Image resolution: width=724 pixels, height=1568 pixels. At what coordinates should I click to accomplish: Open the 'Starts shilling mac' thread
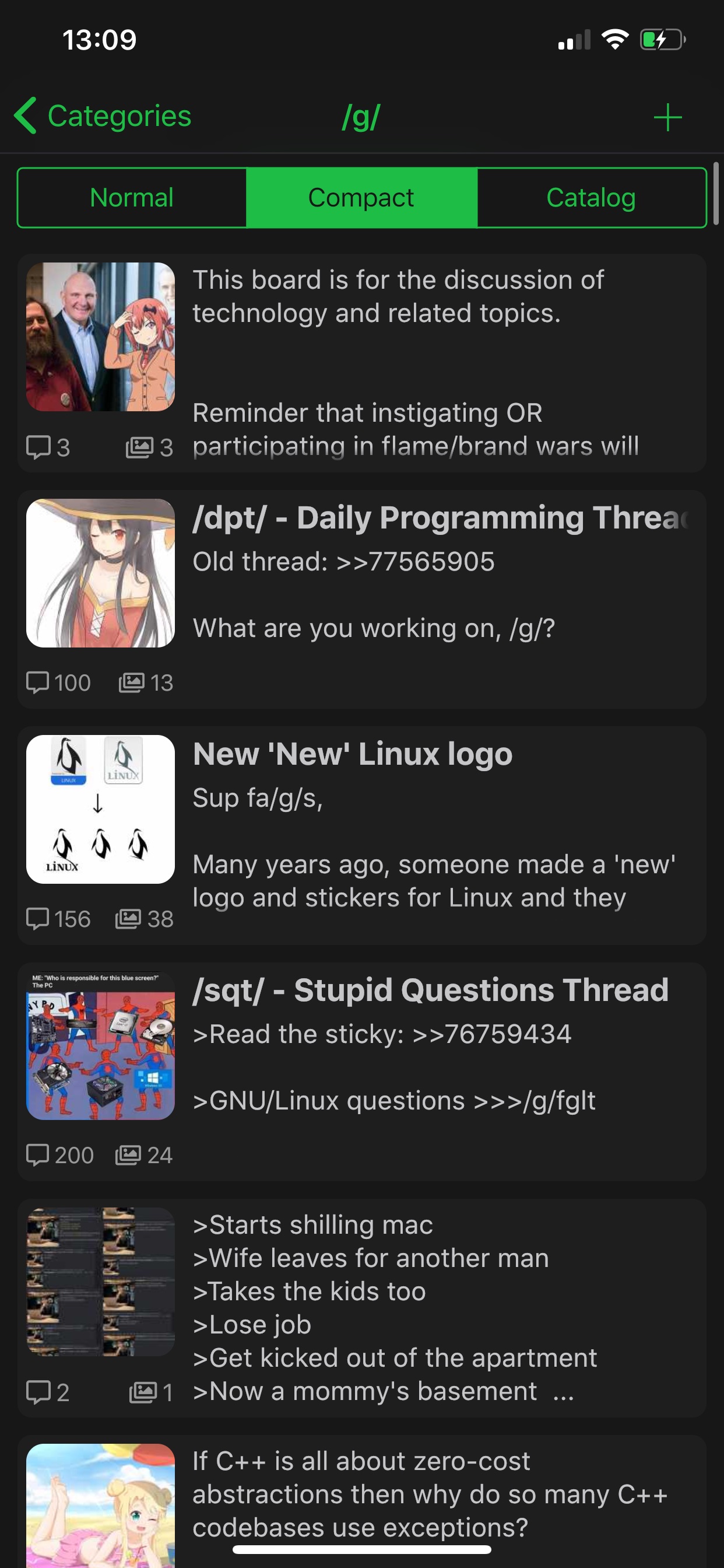click(362, 1308)
